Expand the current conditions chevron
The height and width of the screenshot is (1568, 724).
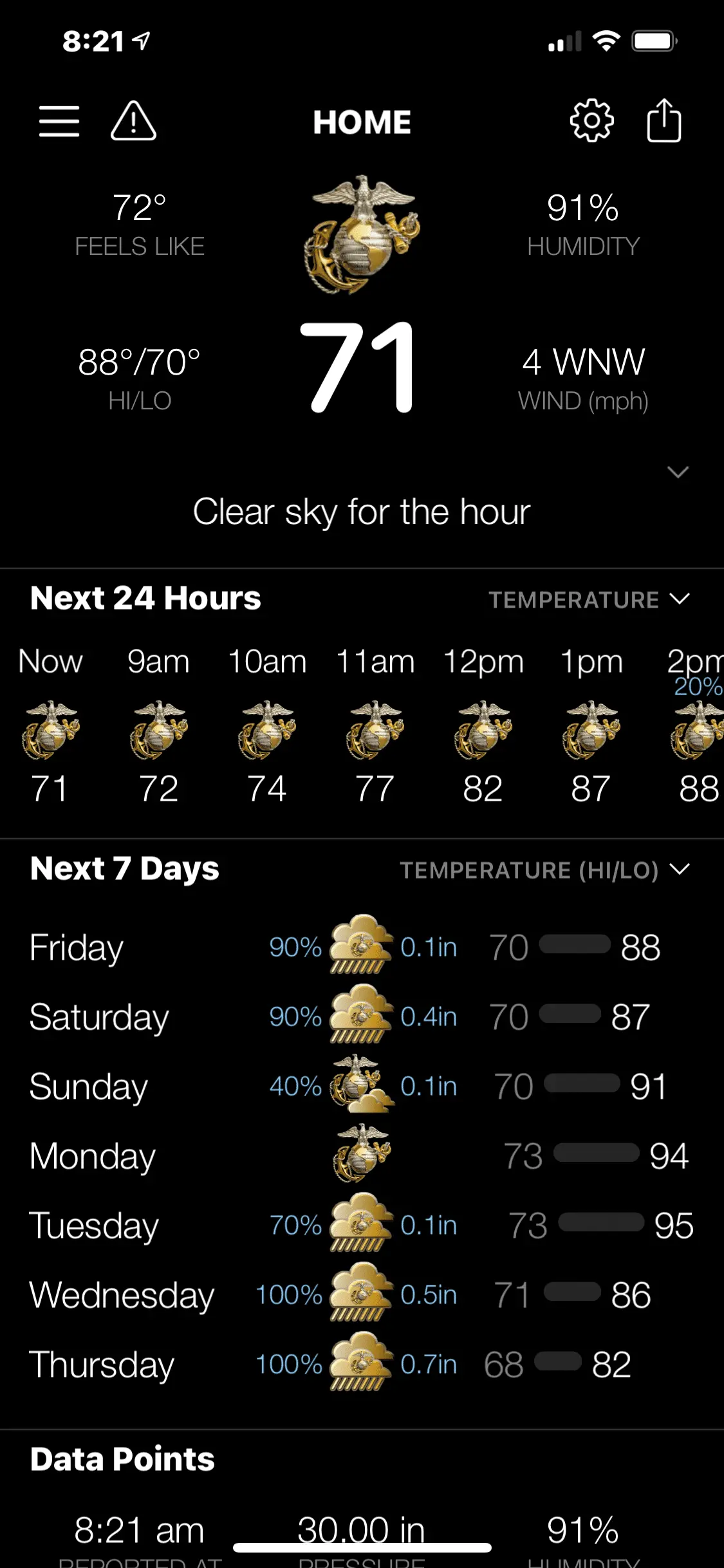(678, 472)
